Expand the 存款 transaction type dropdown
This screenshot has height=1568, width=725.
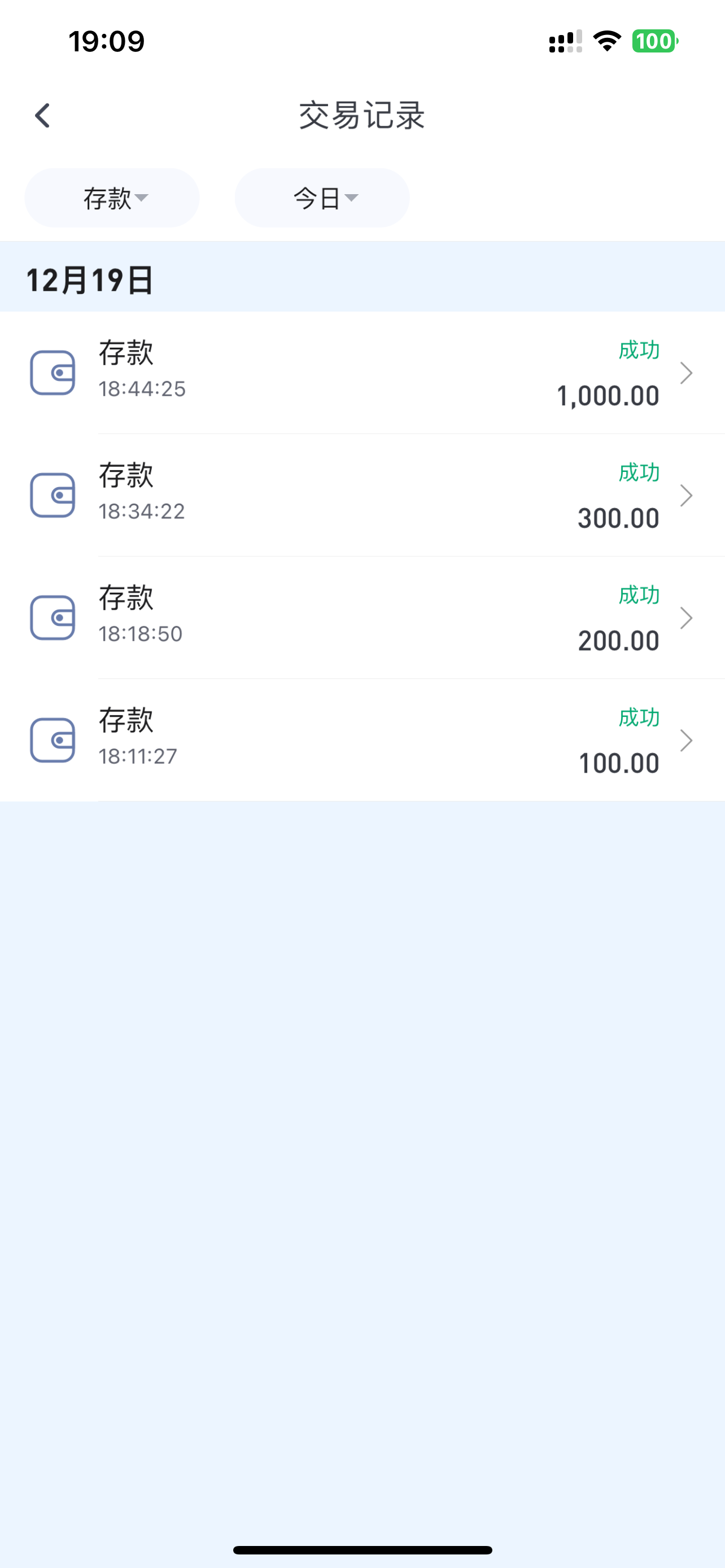click(112, 198)
